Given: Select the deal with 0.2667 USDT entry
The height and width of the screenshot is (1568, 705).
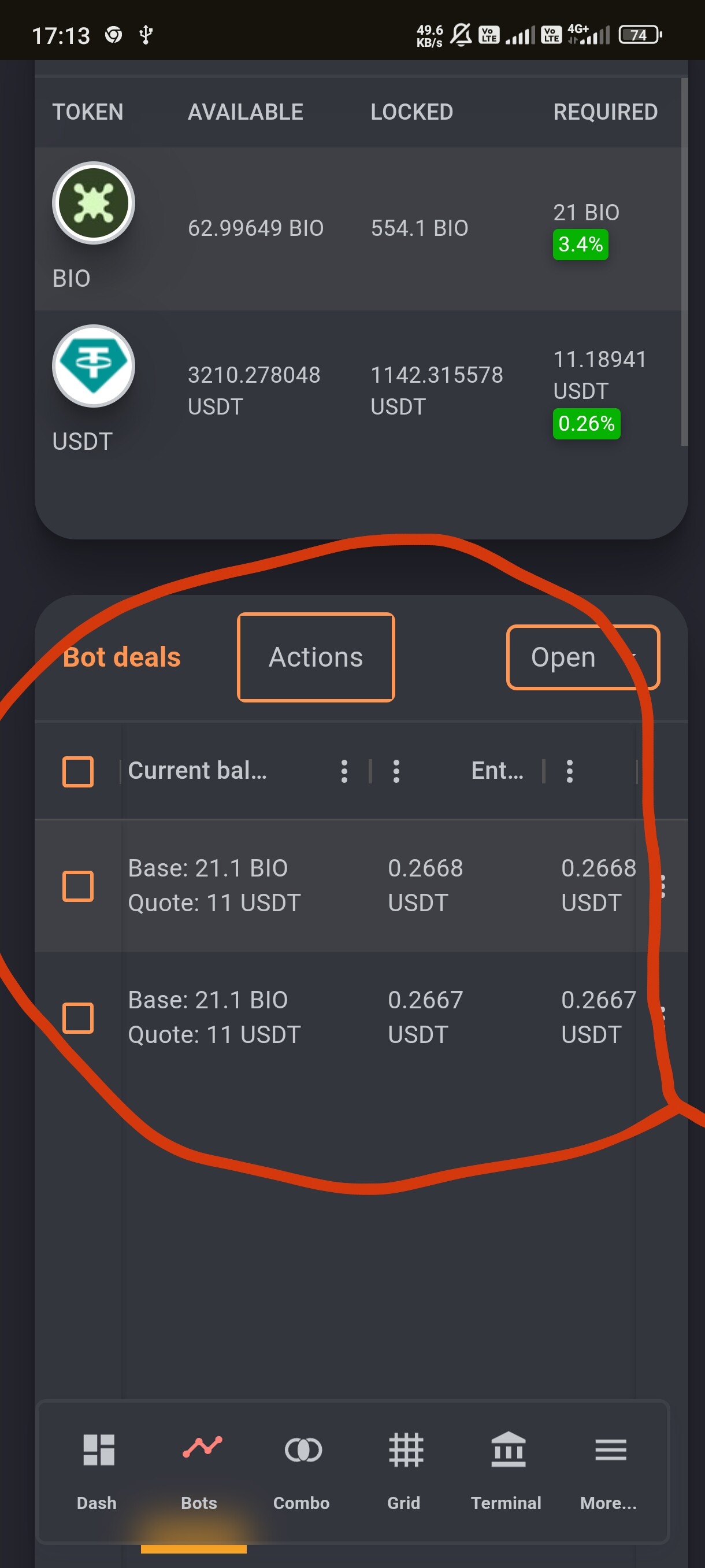Looking at the screenshot, I should pyautogui.click(x=78, y=1017).
